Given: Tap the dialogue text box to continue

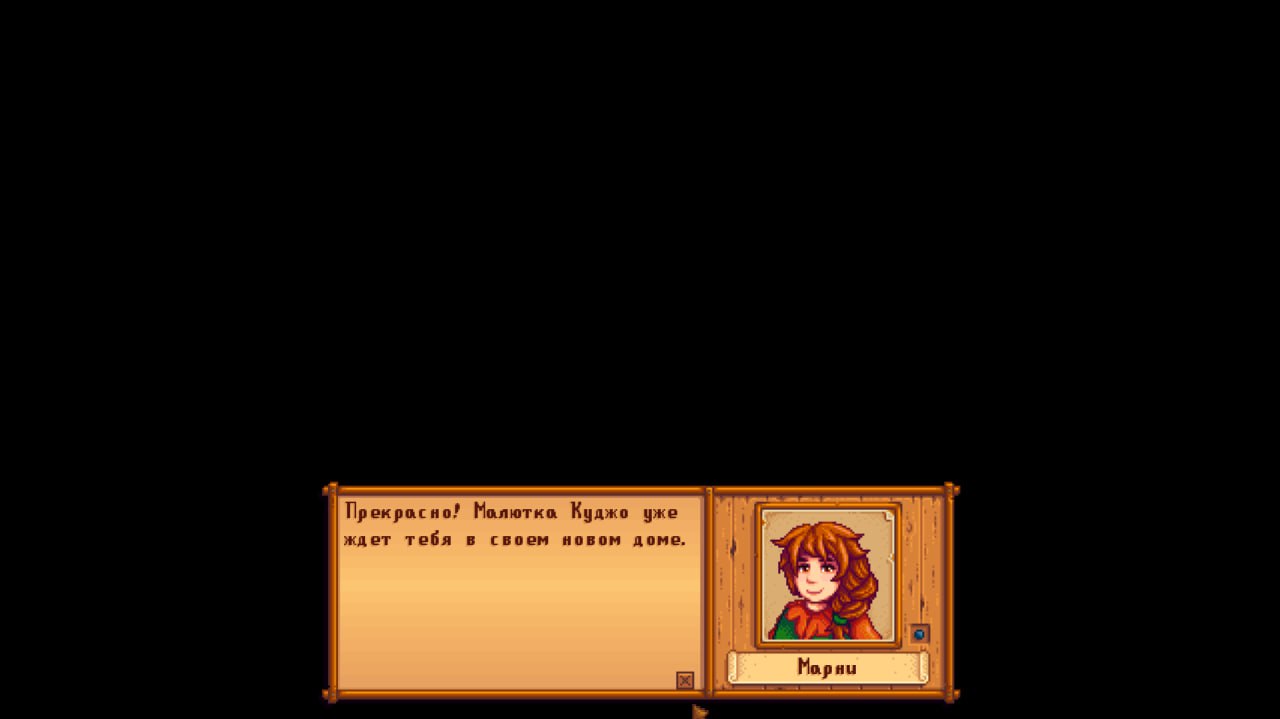Looking at the screenshot, I should [520, 600].
